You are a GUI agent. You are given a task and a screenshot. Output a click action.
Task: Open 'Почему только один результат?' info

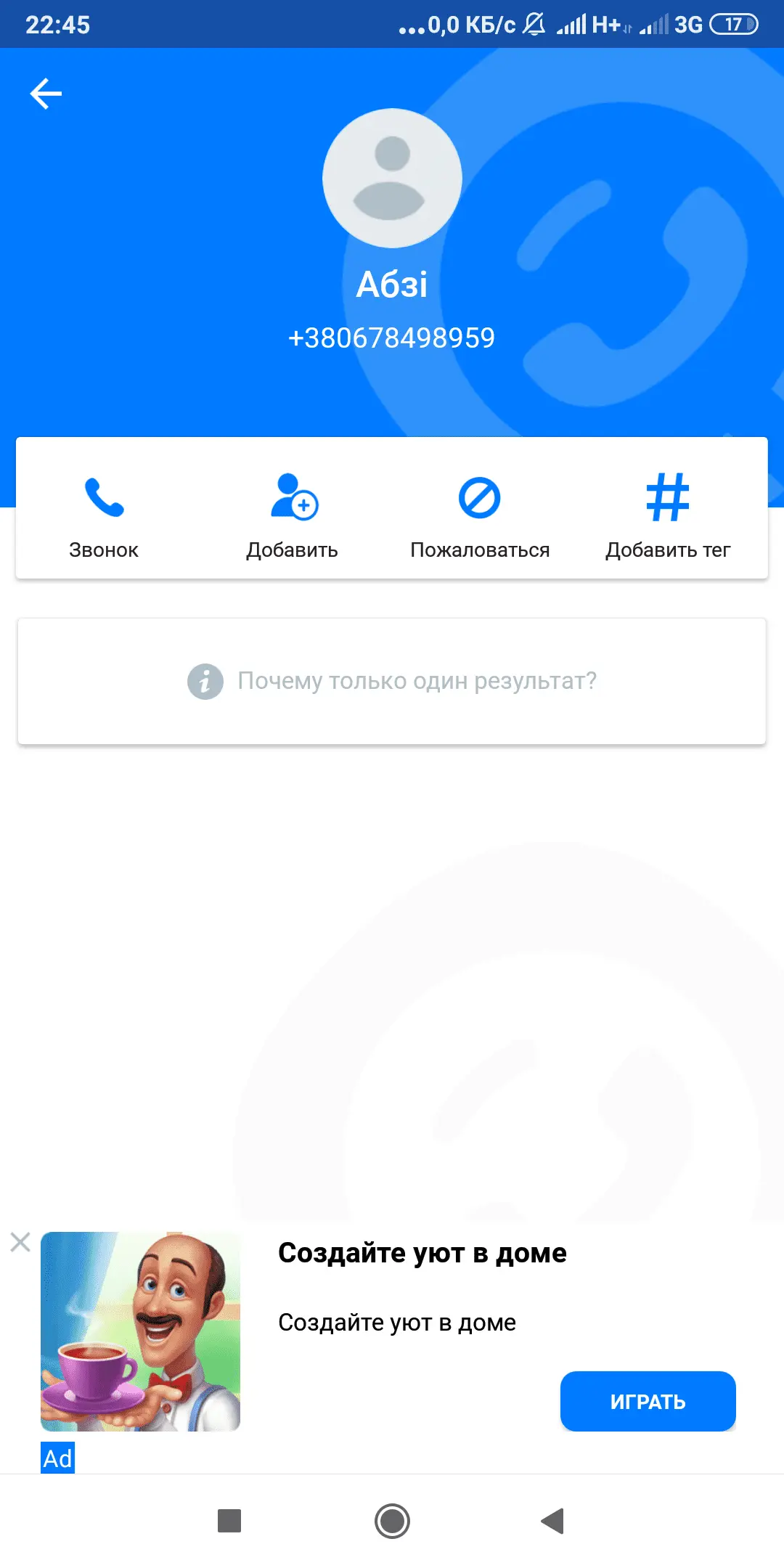click(392, 681)
